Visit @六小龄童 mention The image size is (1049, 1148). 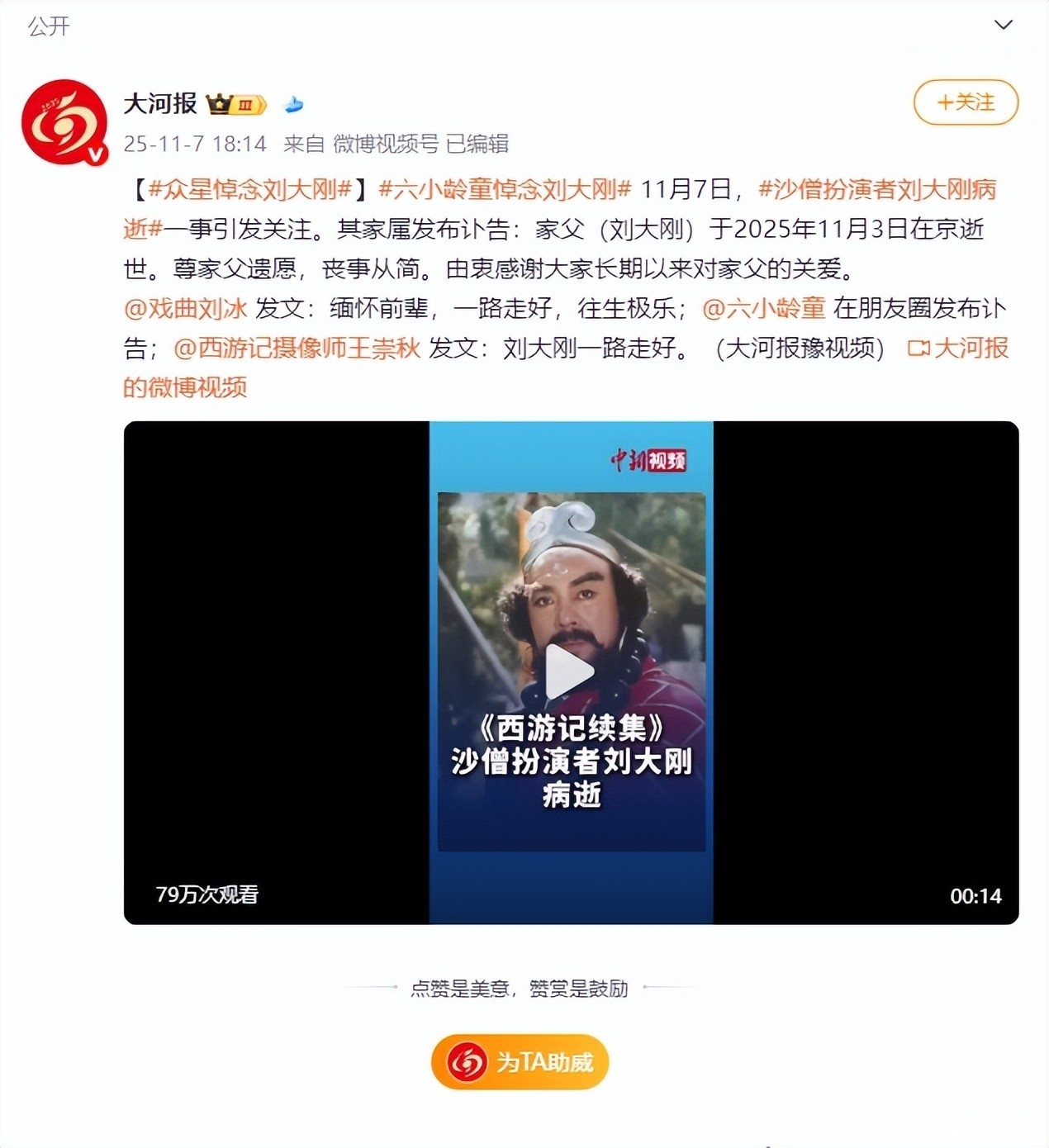point(764,308)
